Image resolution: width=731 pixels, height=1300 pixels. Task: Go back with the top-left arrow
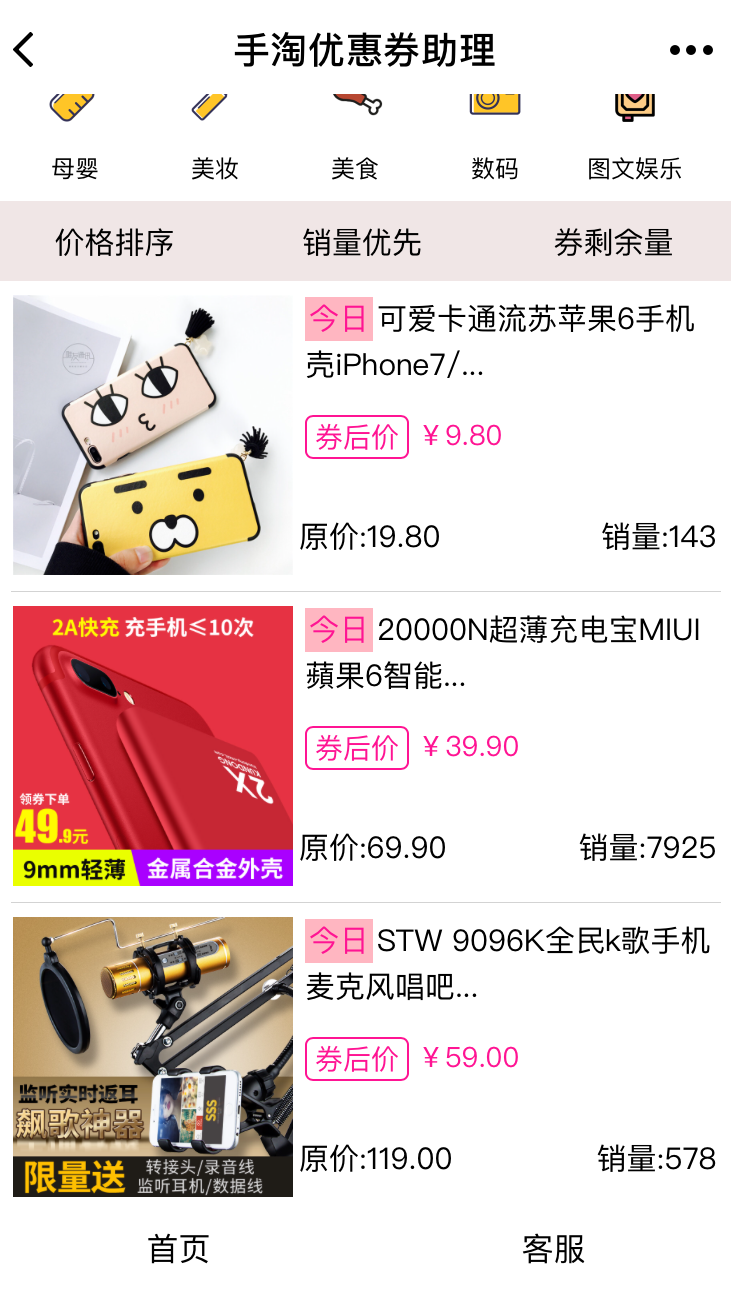click(25, 50)
